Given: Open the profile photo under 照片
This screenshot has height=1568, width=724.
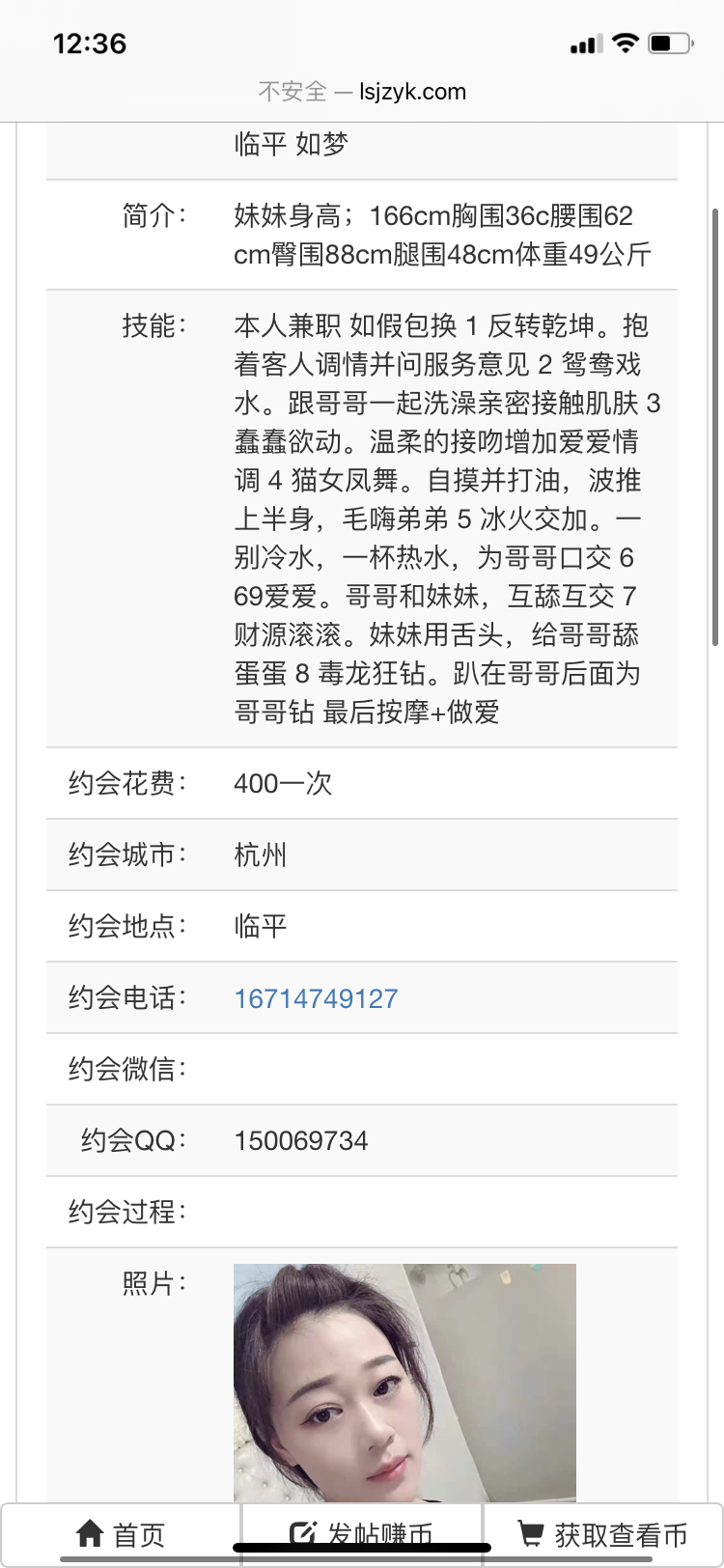Looking at the screenshot, I should (404, 1383).
